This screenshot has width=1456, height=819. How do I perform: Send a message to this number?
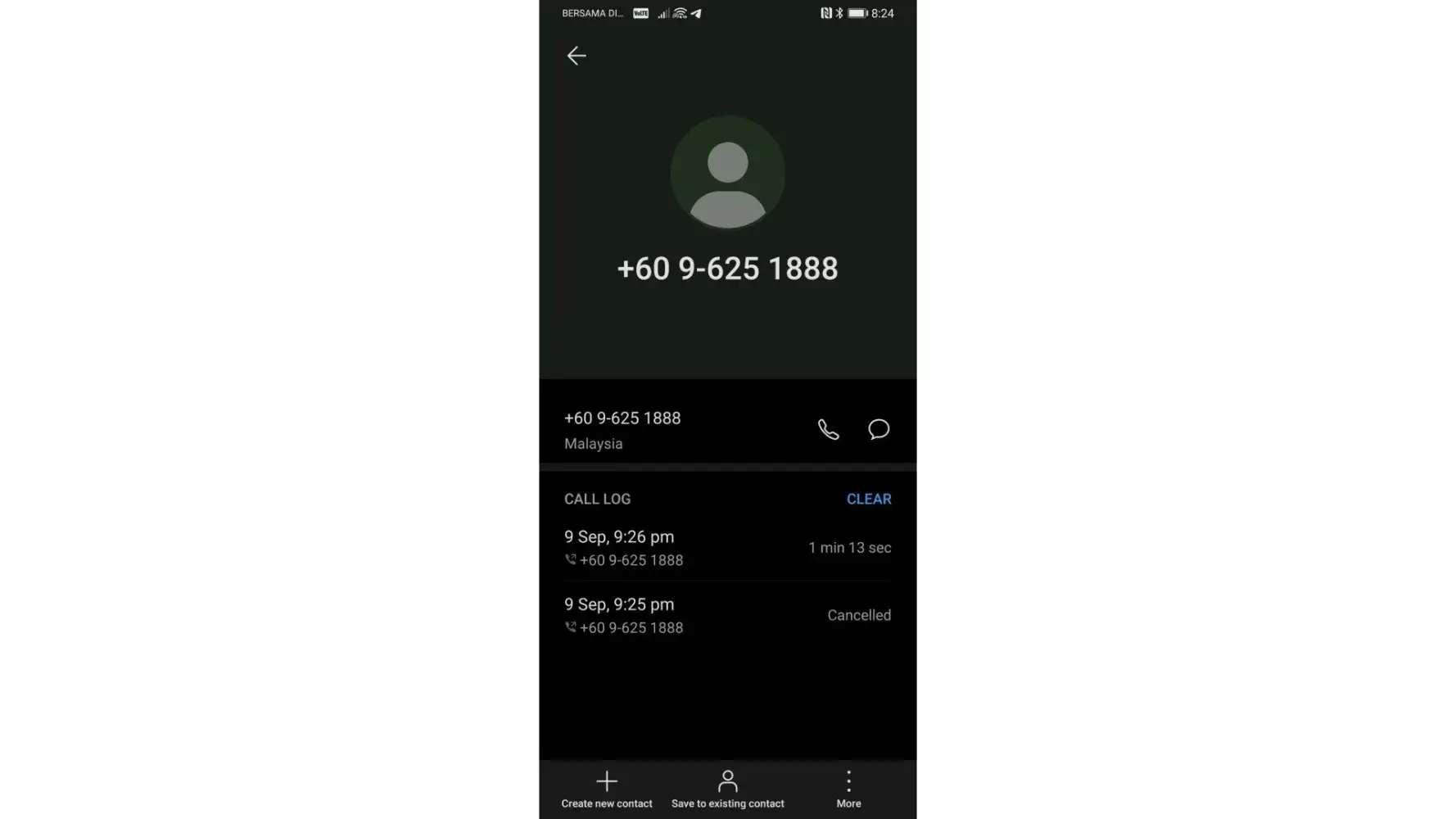pos(879,429)
